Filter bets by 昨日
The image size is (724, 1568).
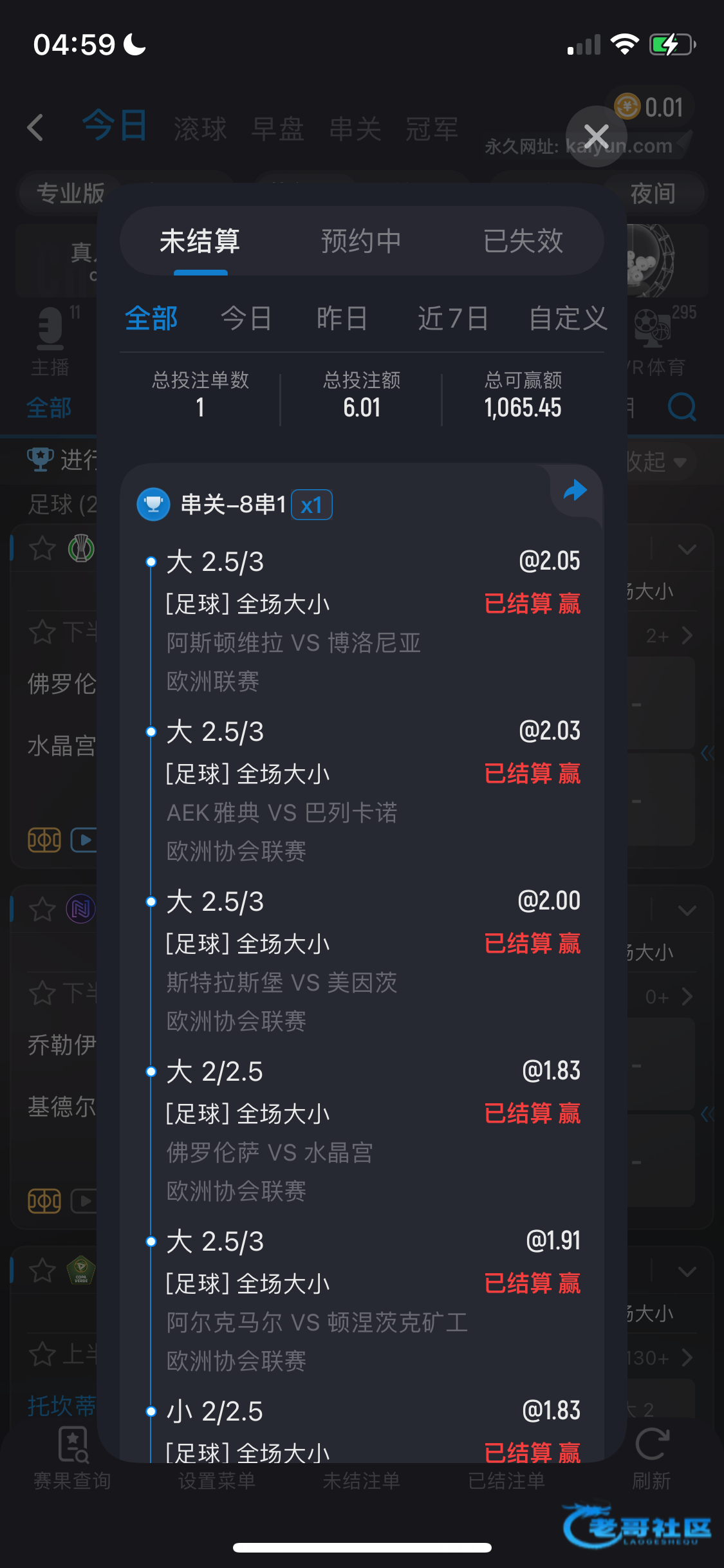pyautogui.click(x=342, y=319)
